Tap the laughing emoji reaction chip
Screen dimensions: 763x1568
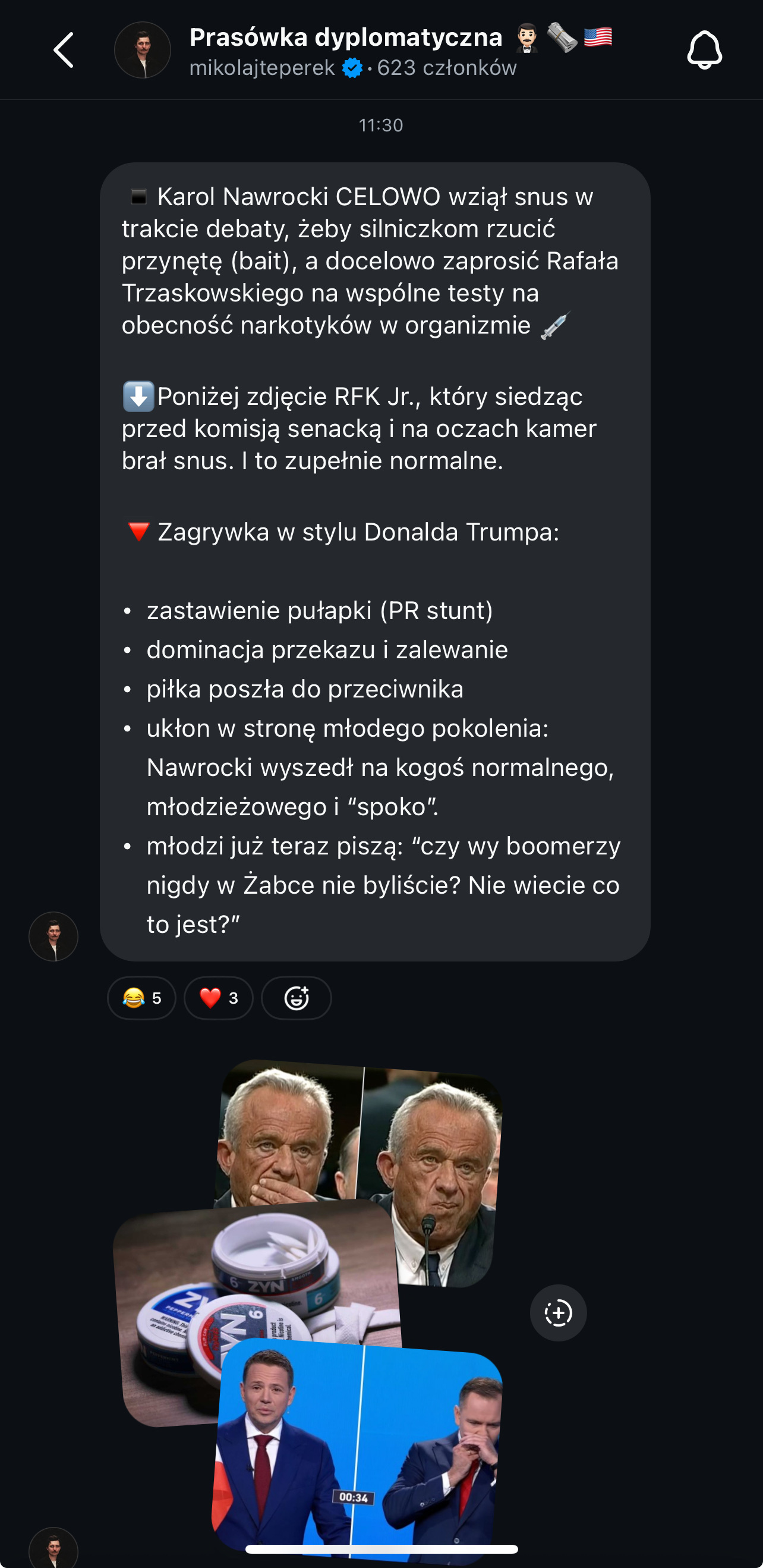[142, 998]
